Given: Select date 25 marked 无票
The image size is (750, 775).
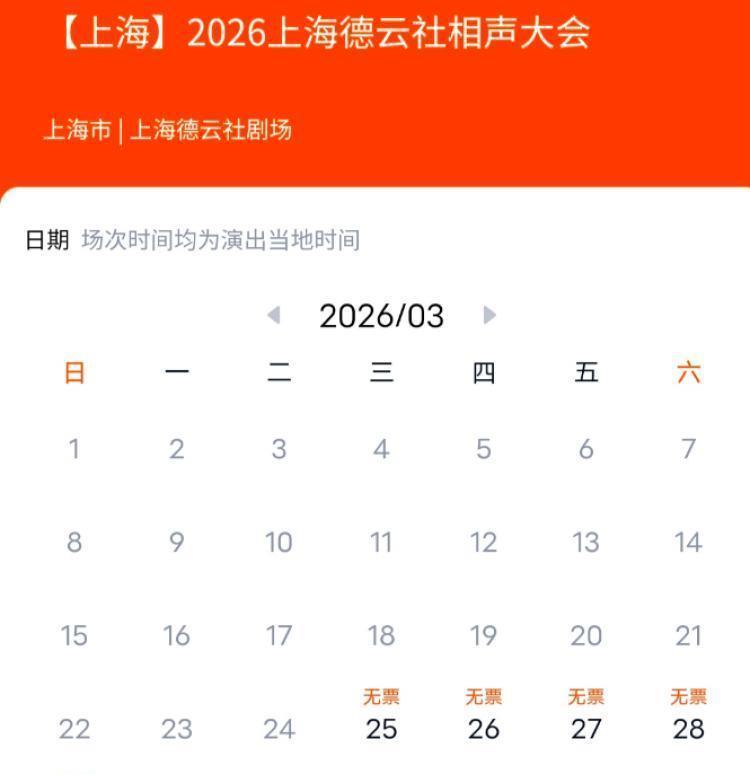Looking at the screenshot, I should click(381, 716).
